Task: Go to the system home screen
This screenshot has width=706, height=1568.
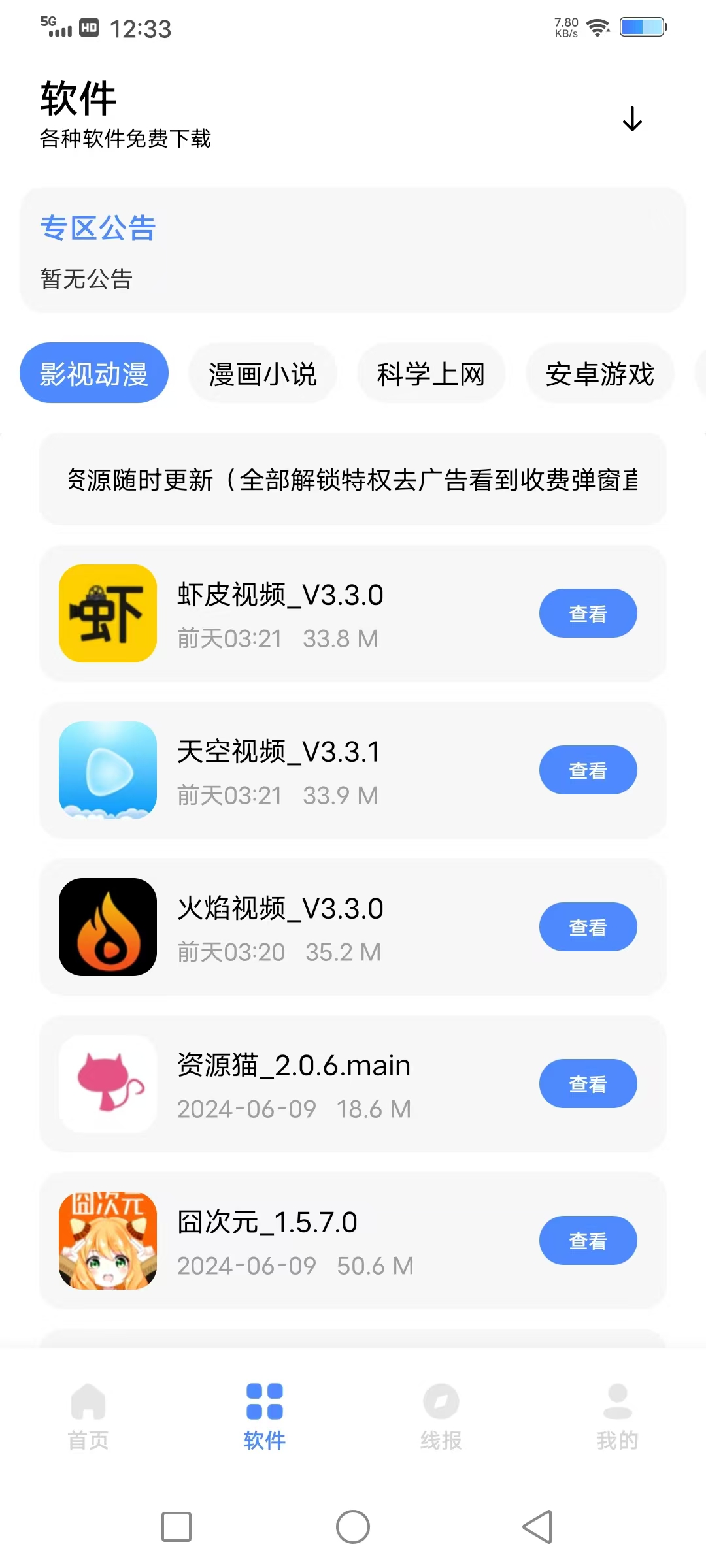Action: [353, 1527]
